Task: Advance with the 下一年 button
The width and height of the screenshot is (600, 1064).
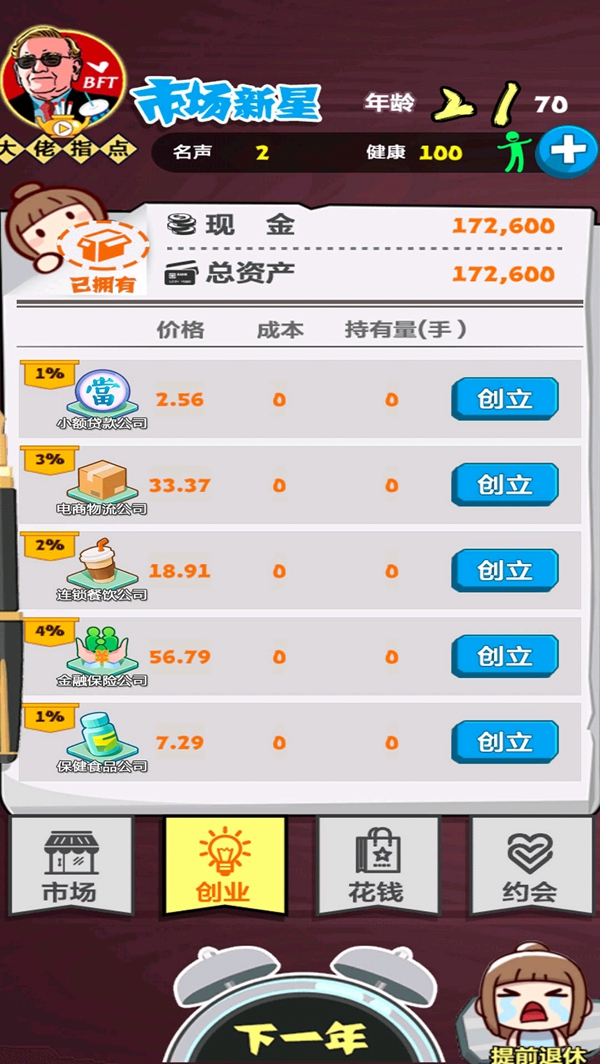Action: click(x=300, y=1030)
